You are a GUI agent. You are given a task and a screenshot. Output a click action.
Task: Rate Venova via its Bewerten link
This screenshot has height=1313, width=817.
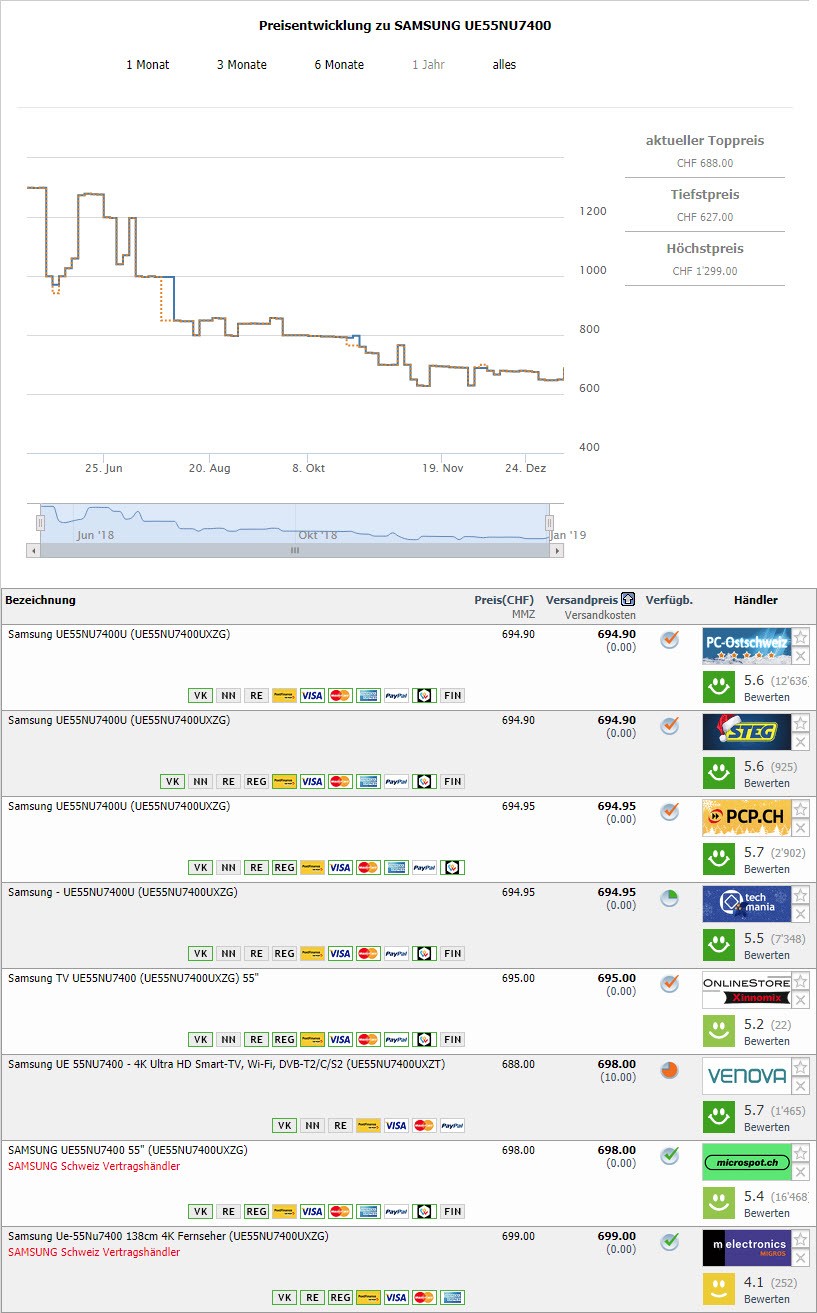766,1127
